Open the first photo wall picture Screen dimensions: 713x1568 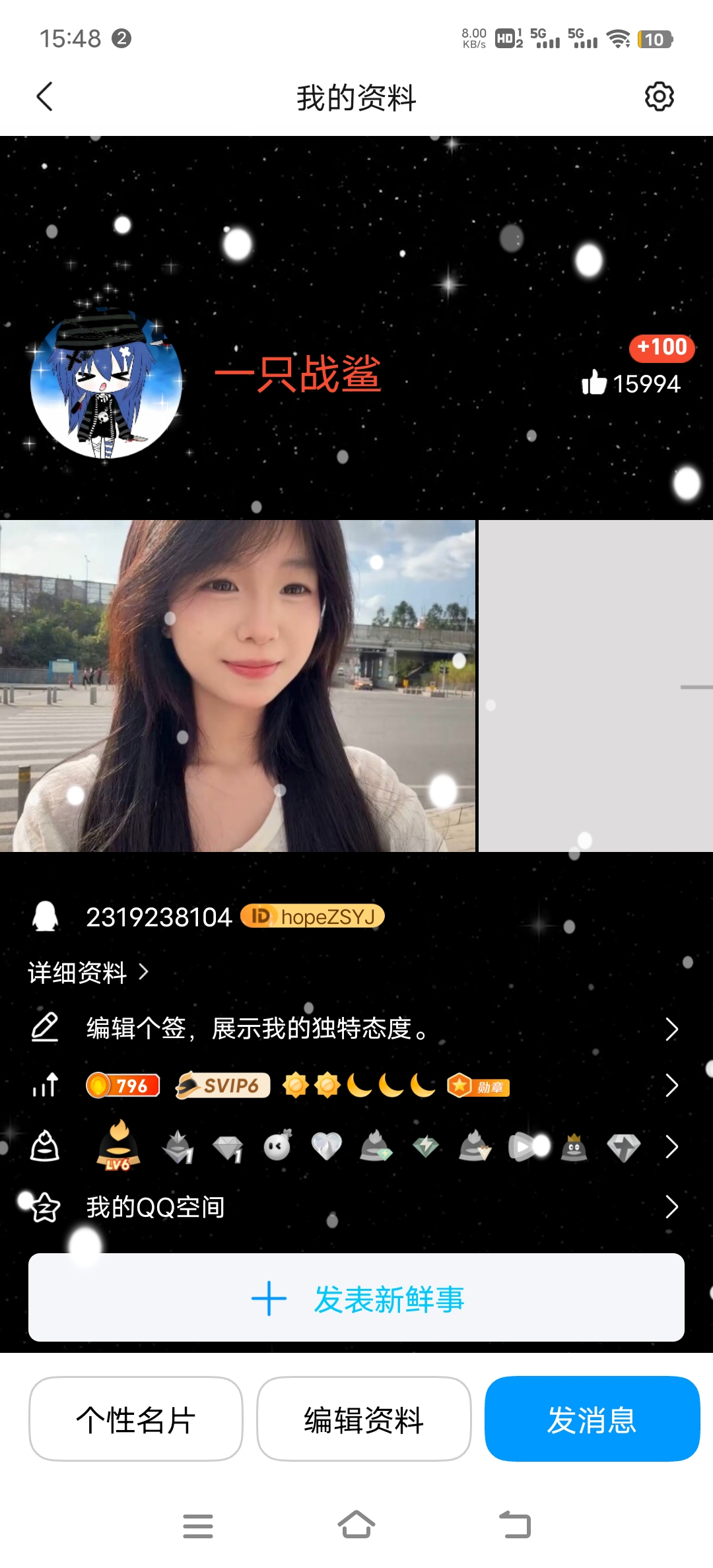pos(238,686)
